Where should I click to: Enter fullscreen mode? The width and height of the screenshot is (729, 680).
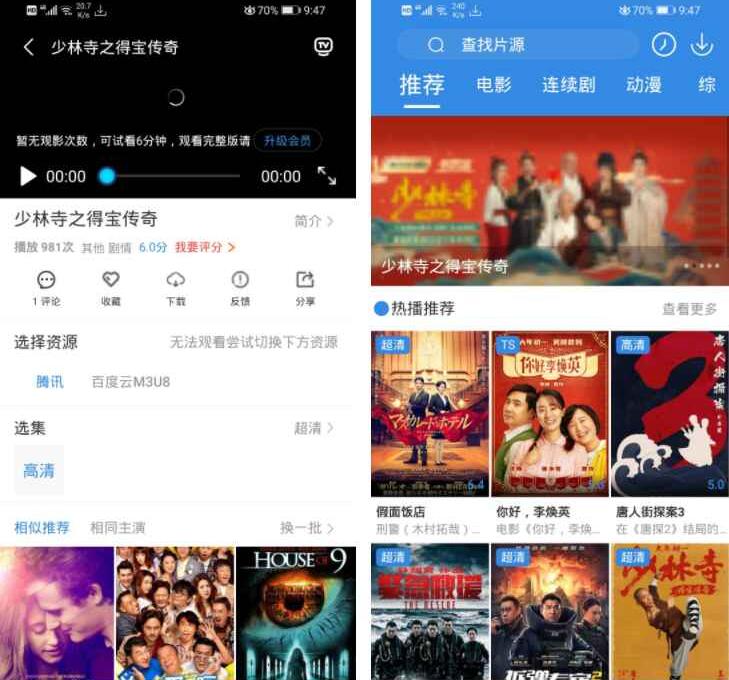[327, 176]
